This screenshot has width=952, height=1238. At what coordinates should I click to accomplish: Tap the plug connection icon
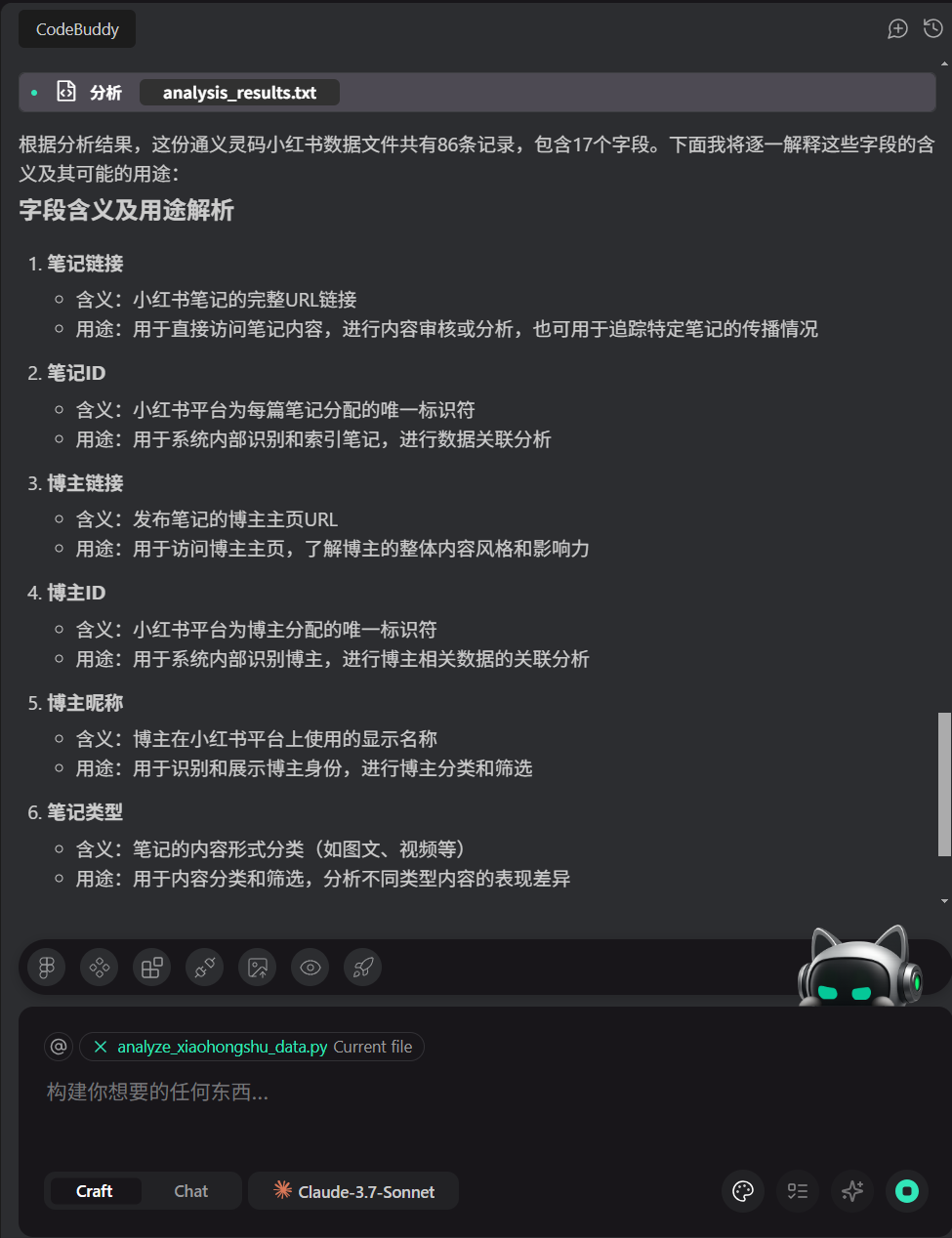(x=204, y=968)
